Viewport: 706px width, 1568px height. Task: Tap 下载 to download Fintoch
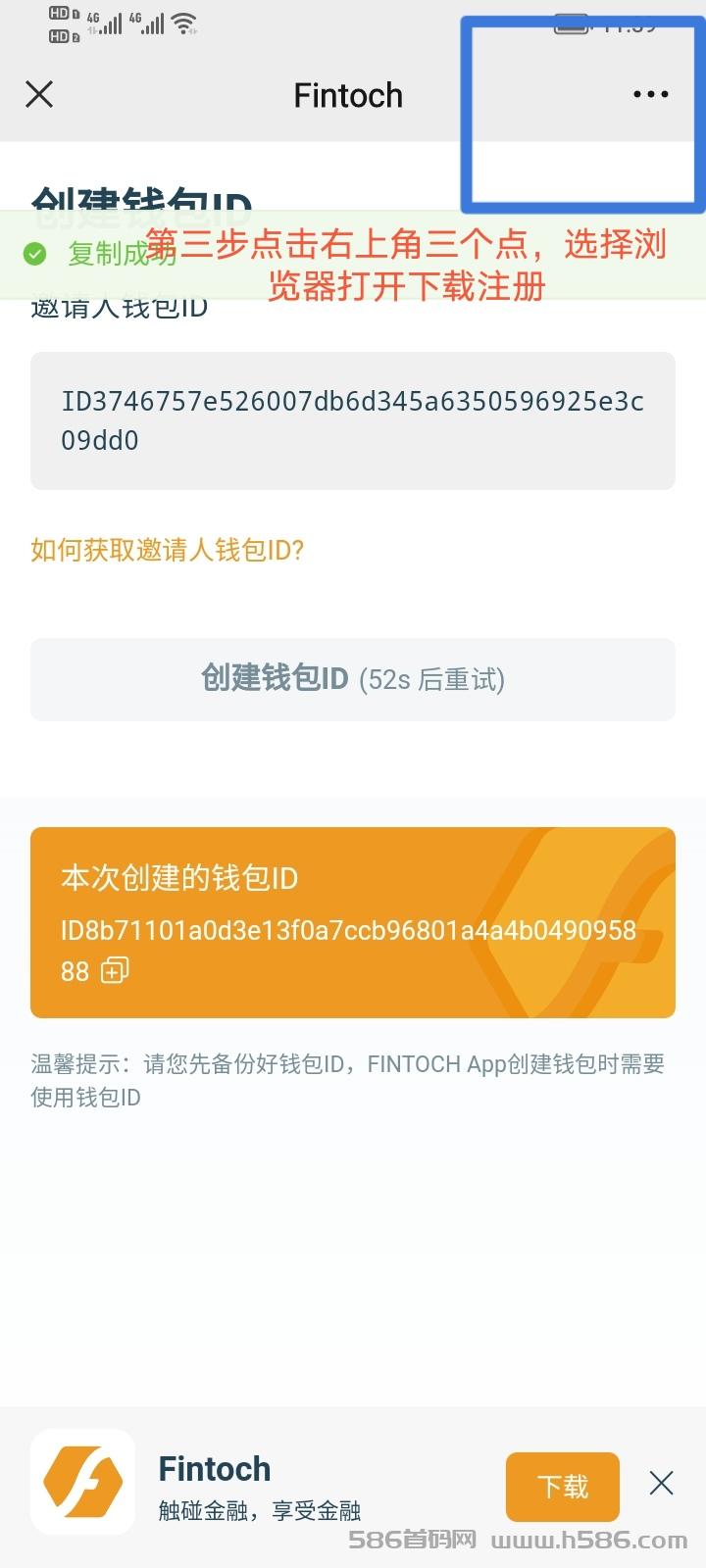pyautogui.click(x=563, y=1487)
